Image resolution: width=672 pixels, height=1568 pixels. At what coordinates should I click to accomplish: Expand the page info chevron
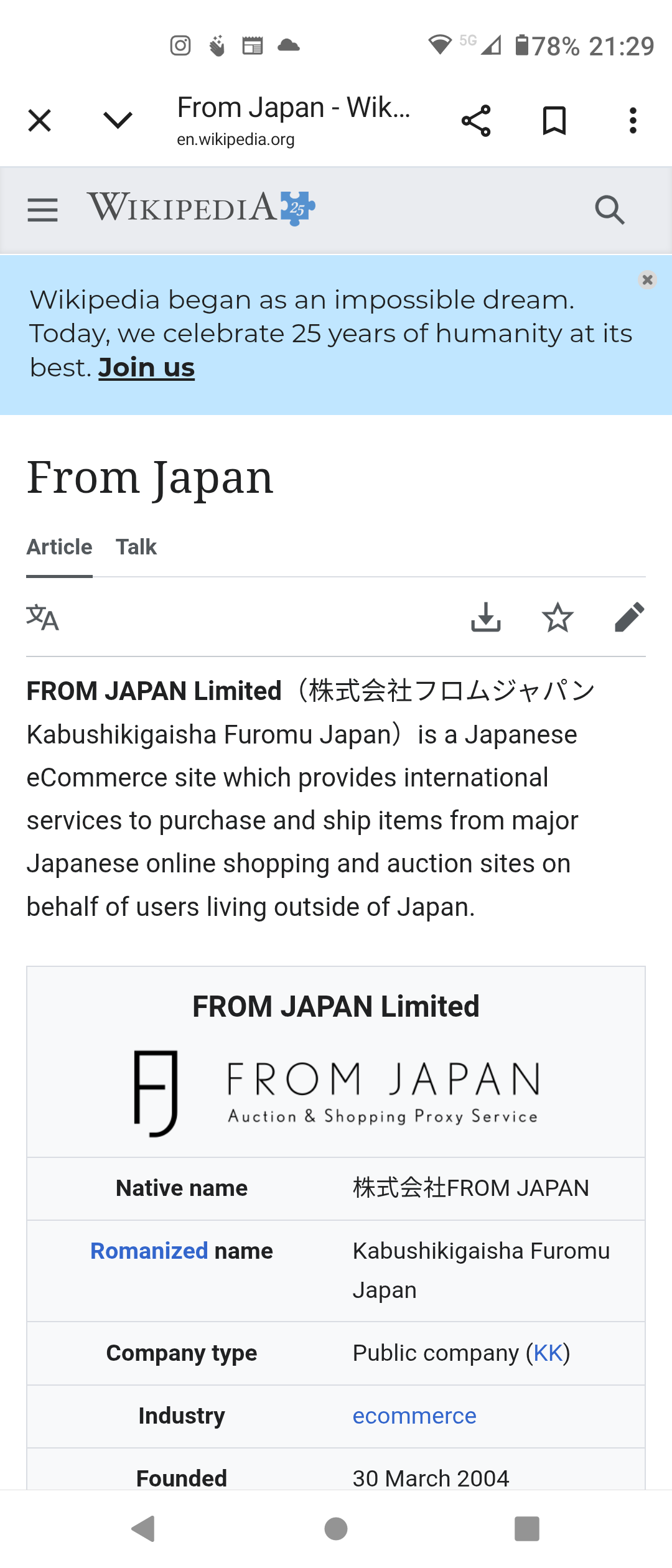(x=118, y=120)
